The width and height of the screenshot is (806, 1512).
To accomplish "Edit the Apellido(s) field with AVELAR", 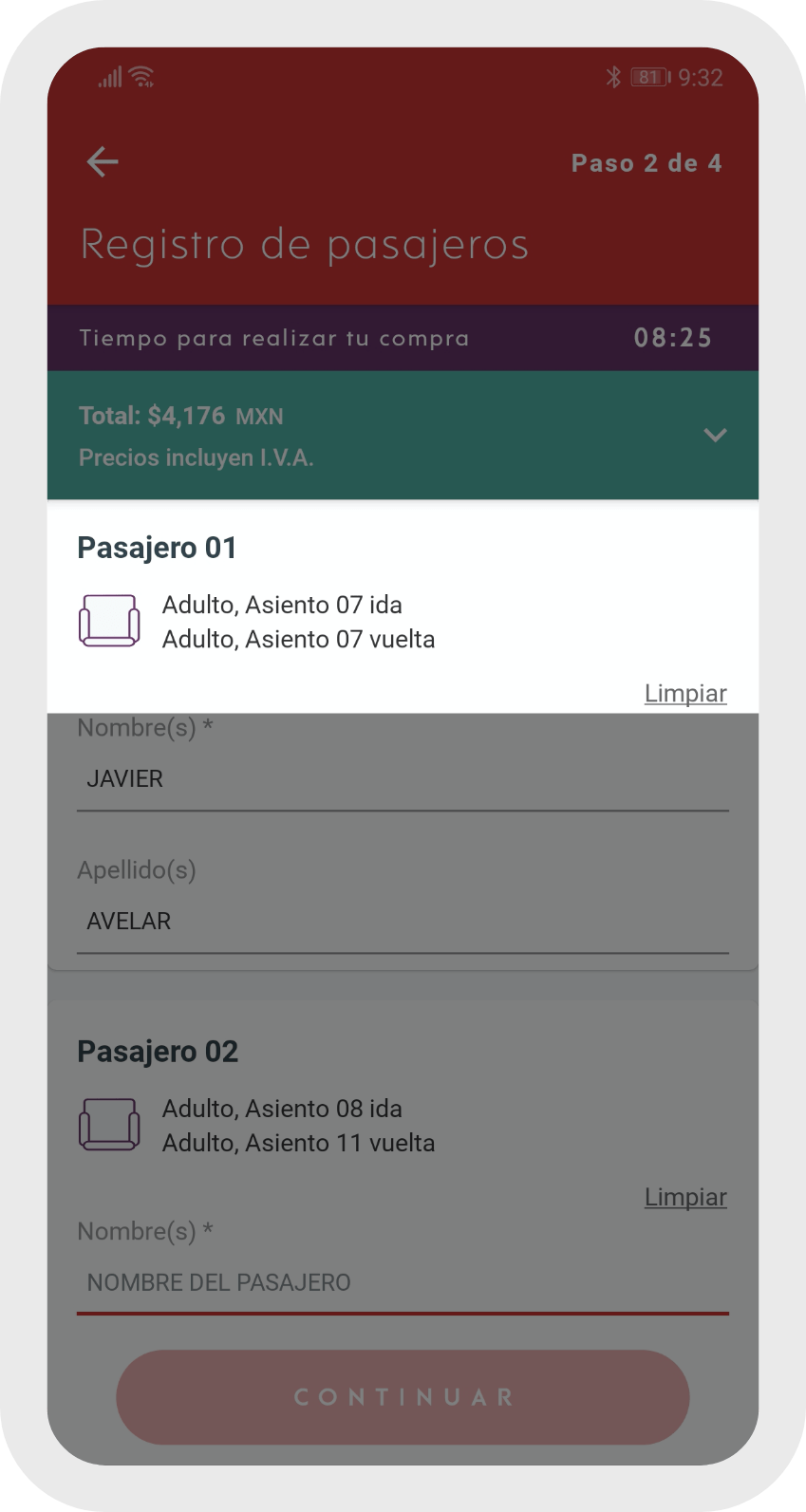I will 403,922.
